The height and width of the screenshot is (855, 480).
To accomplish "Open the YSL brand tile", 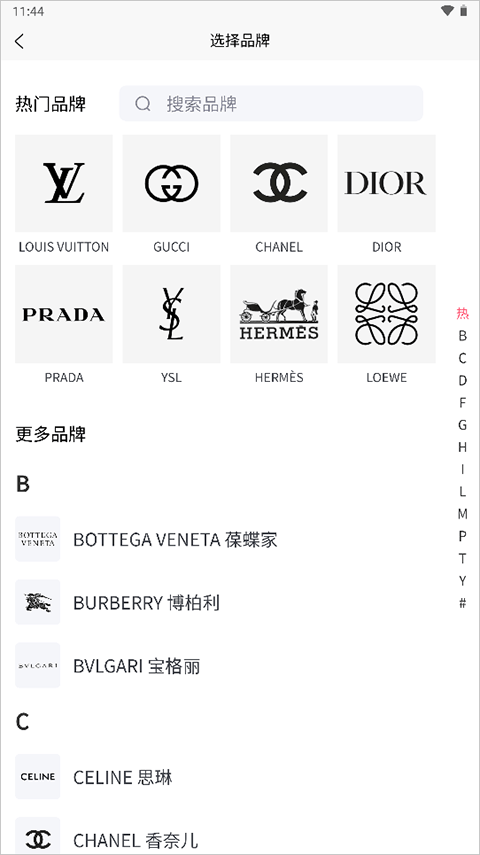I will pyautogui.click(x=171, y=325).
